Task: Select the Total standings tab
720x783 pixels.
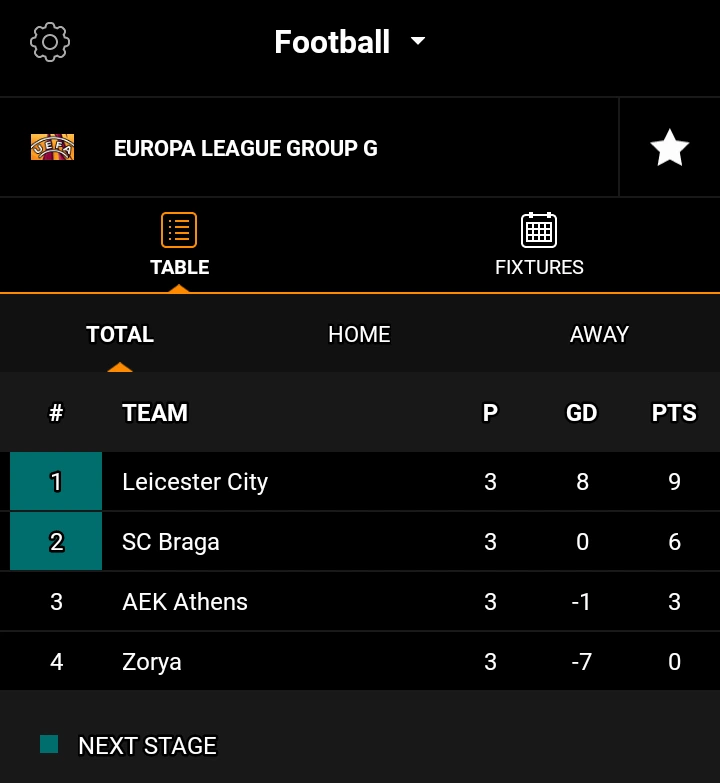Action: (120, 335)
